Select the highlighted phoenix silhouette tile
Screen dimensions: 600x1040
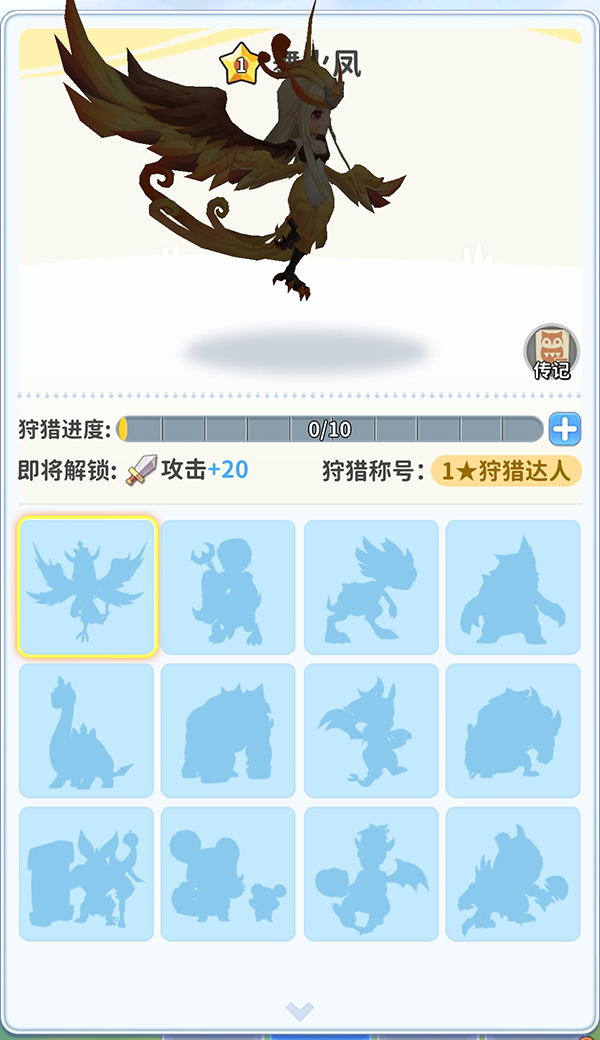[87, 587]
